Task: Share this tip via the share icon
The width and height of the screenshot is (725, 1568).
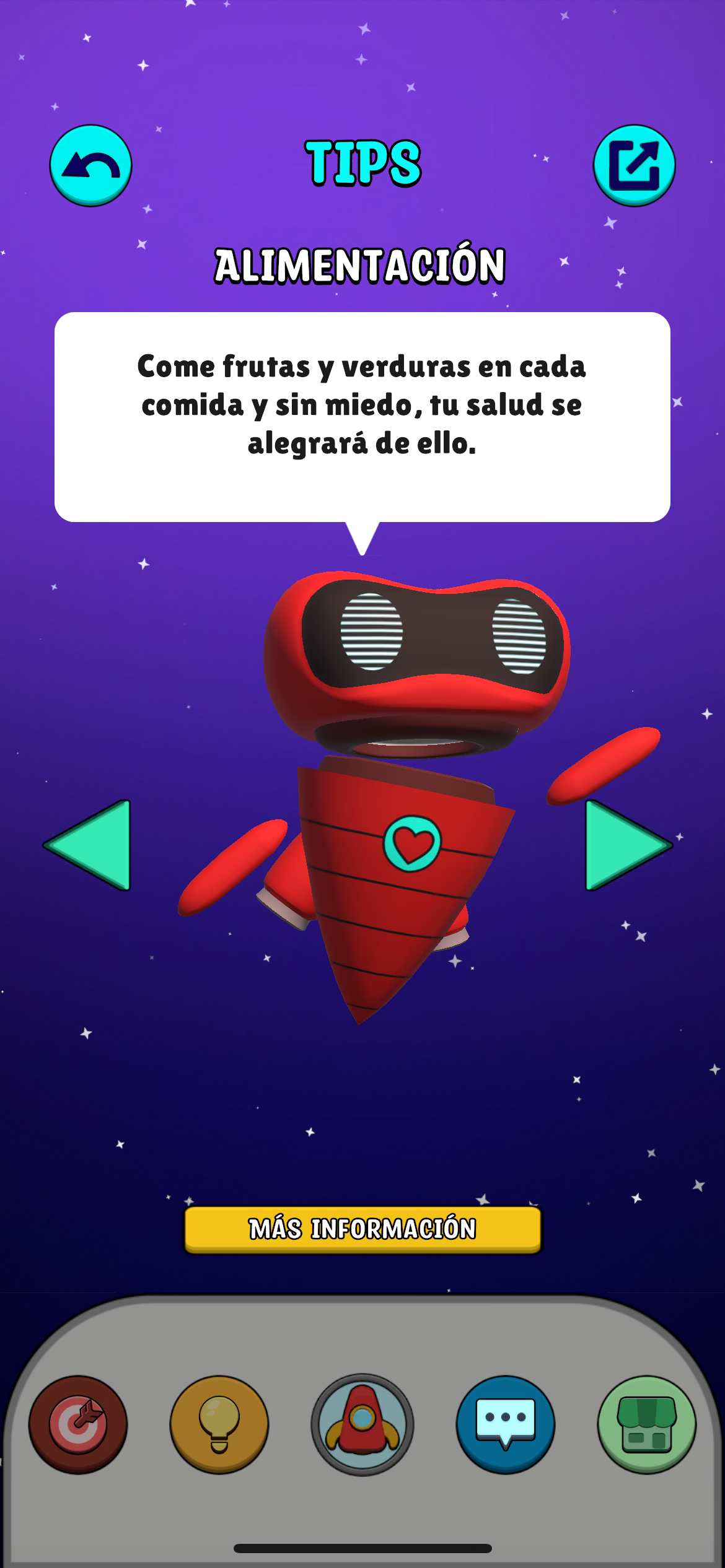Action: 634,165
